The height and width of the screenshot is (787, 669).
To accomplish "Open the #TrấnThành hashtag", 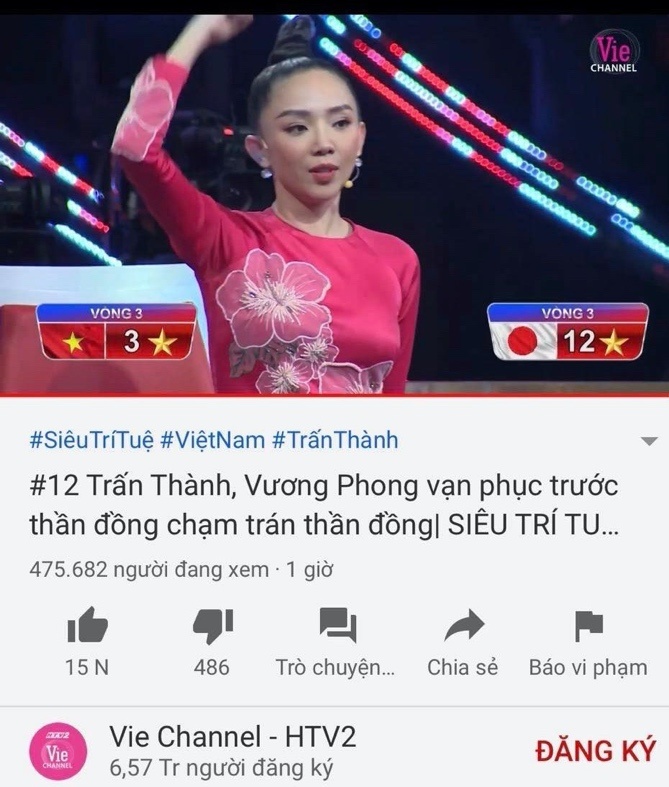I will click(335, 439).
